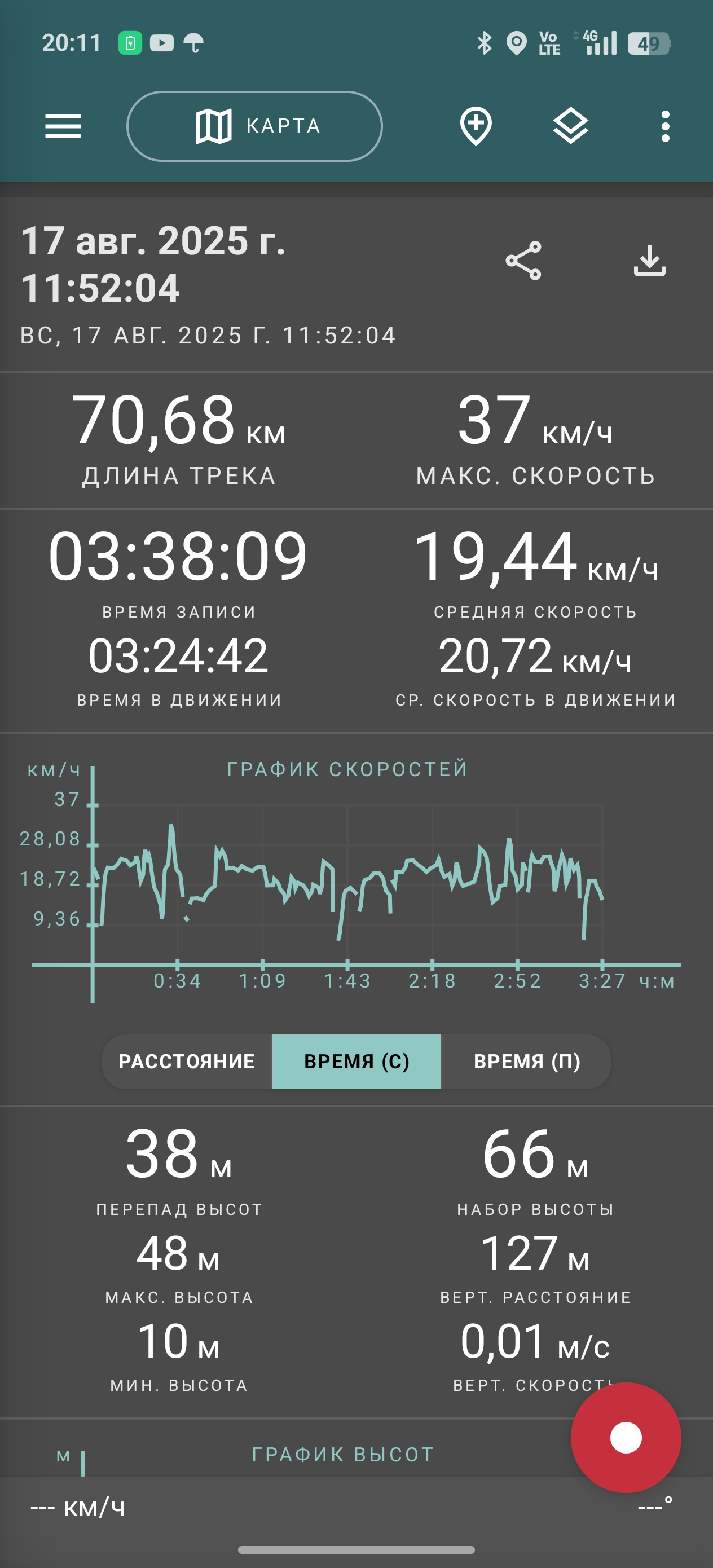Screen dimensions: 713x1568
Task: Add a new waypoint marker
Action: coord(476,126)
